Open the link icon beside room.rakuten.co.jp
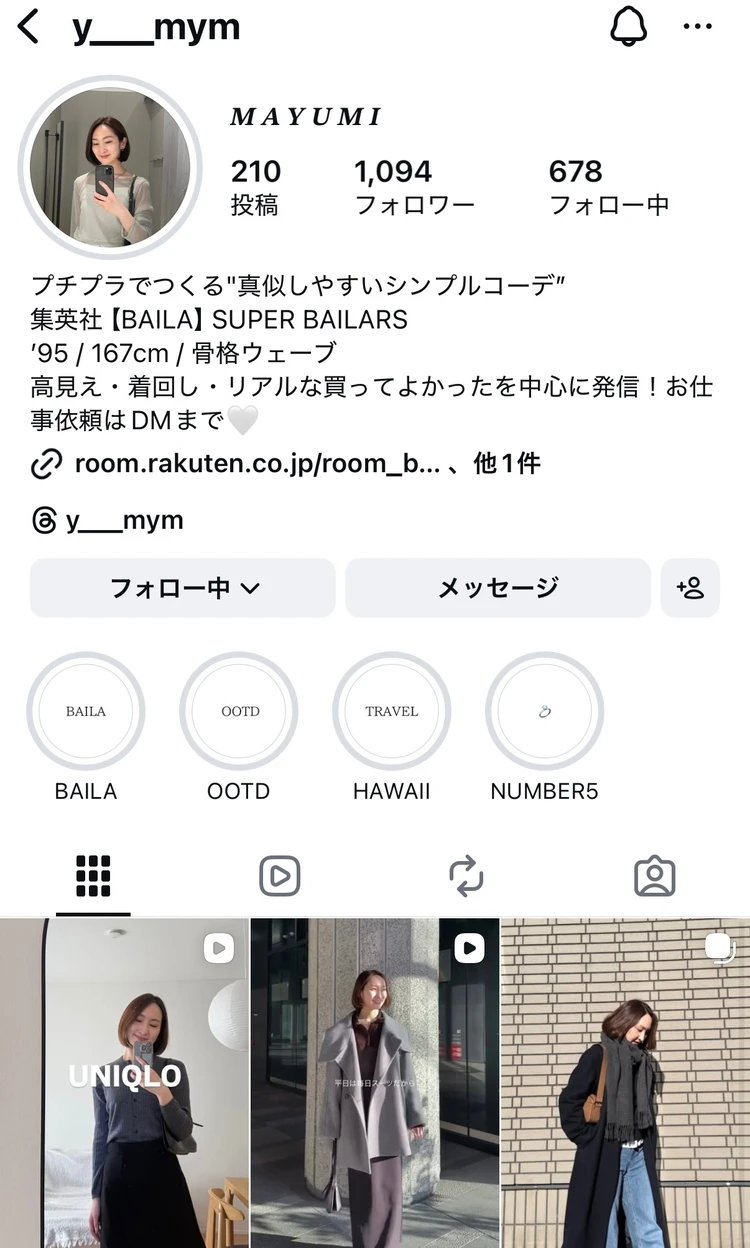 click(x=46, y=464)
